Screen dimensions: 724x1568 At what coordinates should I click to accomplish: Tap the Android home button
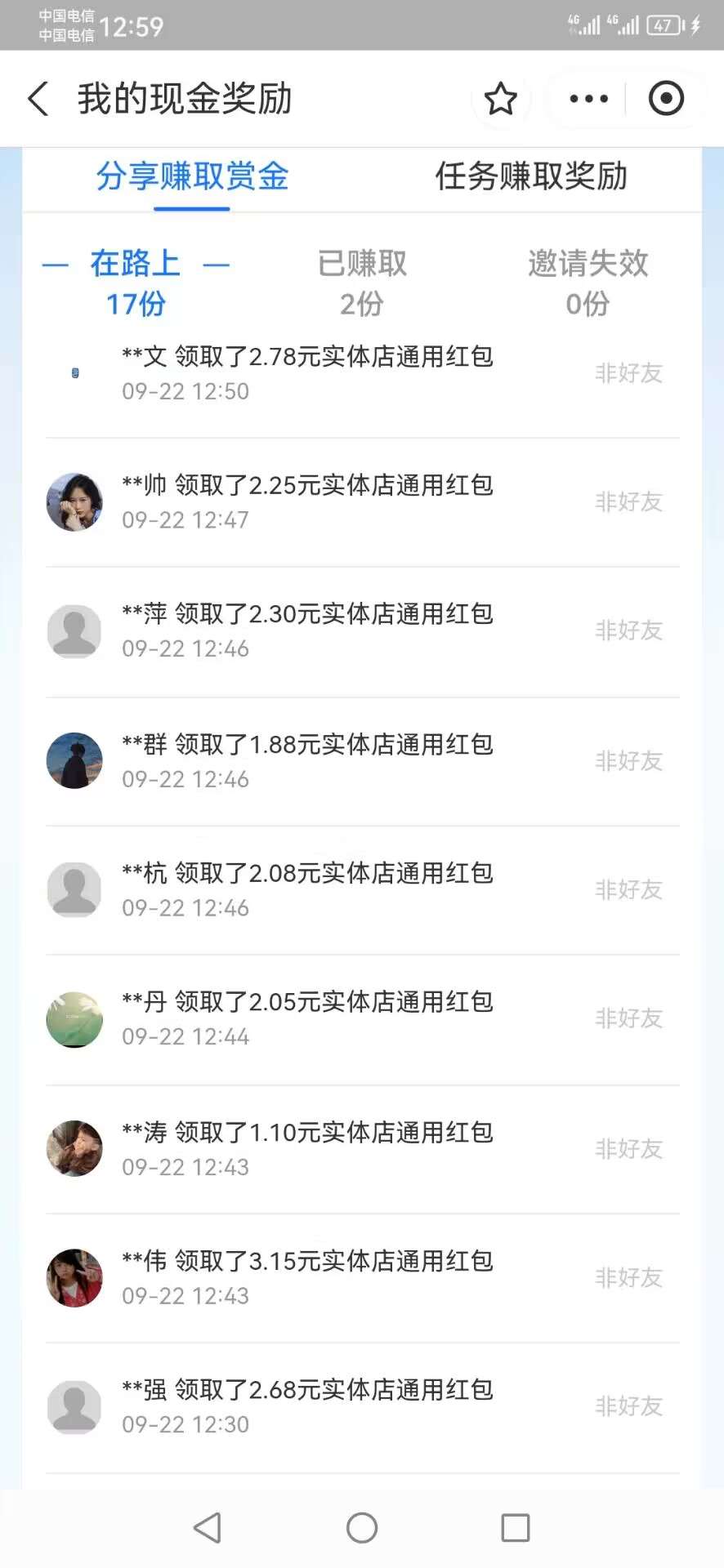pyautogui.click(x=362, y=1527)
